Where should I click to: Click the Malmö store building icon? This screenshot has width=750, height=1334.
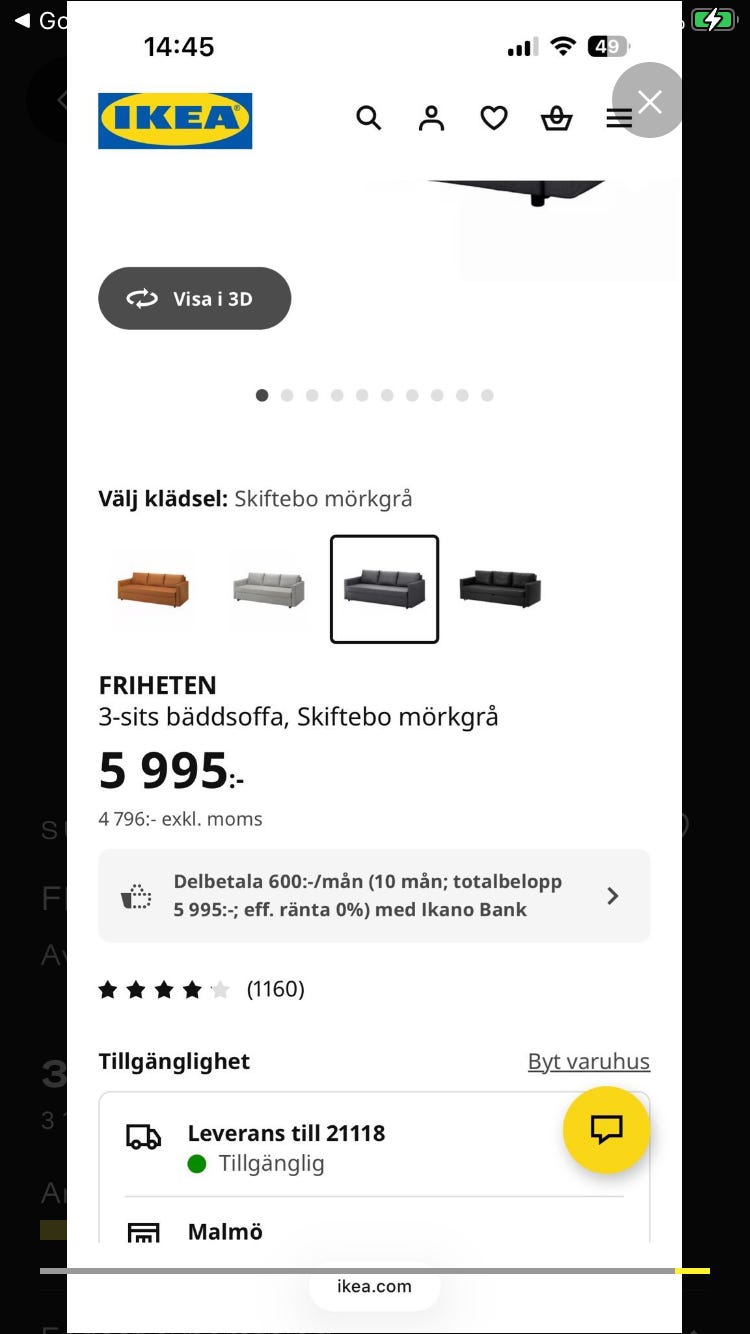143,1233
